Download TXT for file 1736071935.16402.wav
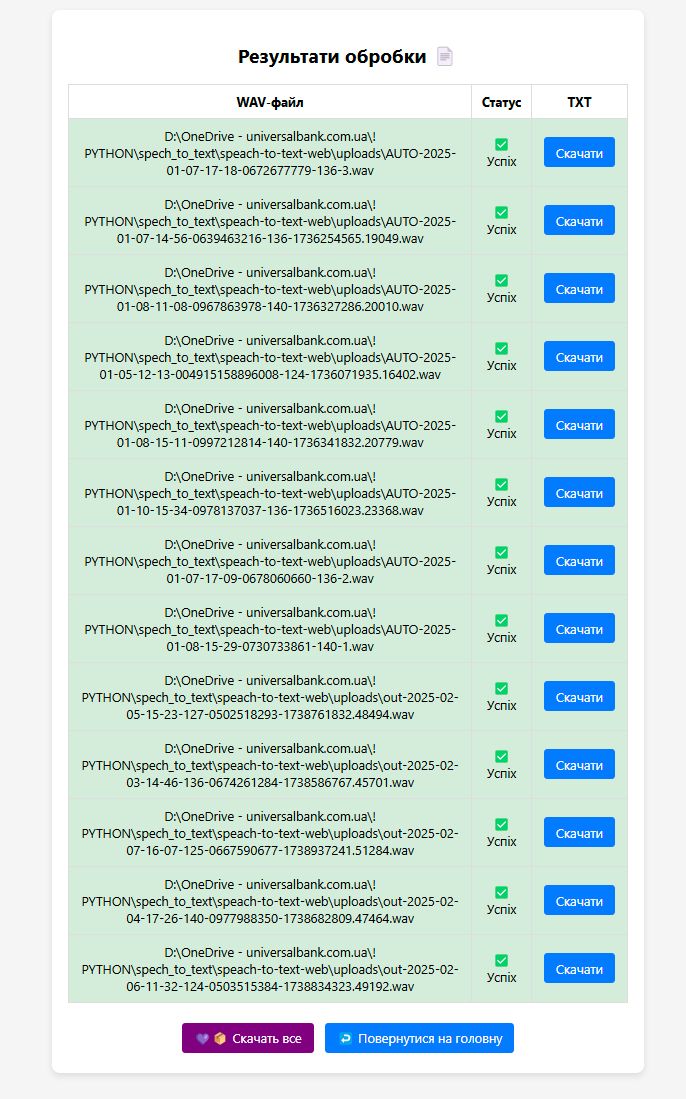This screenshot has height=1099, width=686. (579, 357)
